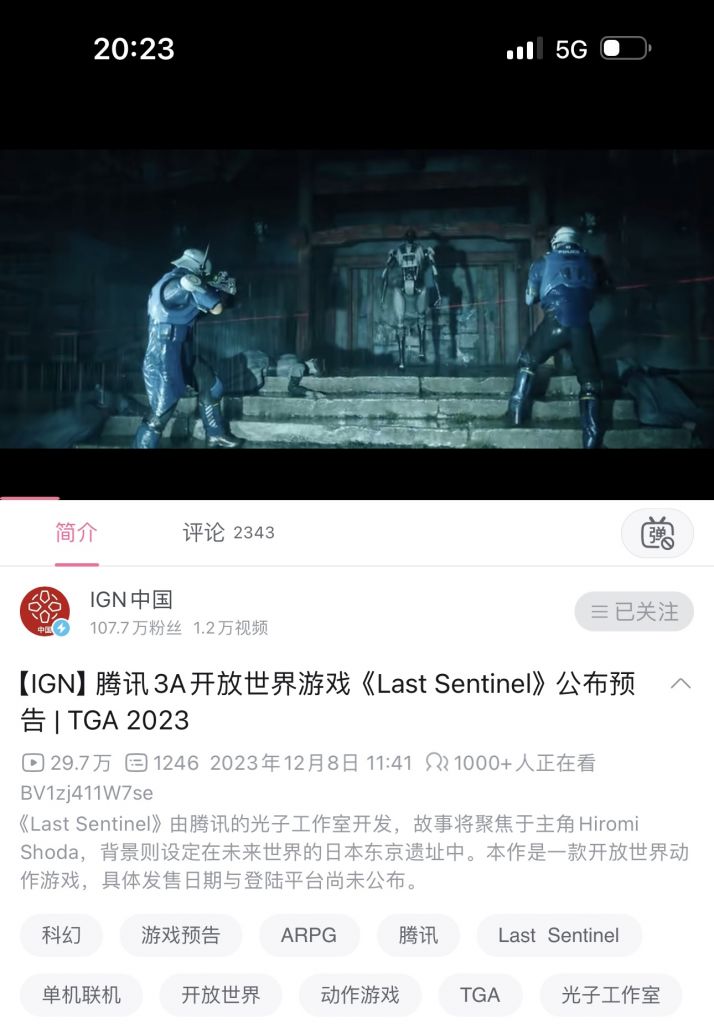Open the 动作游戏 tag
The height and width of the screenshot is (1024, 714).
(x=359, y=995)
